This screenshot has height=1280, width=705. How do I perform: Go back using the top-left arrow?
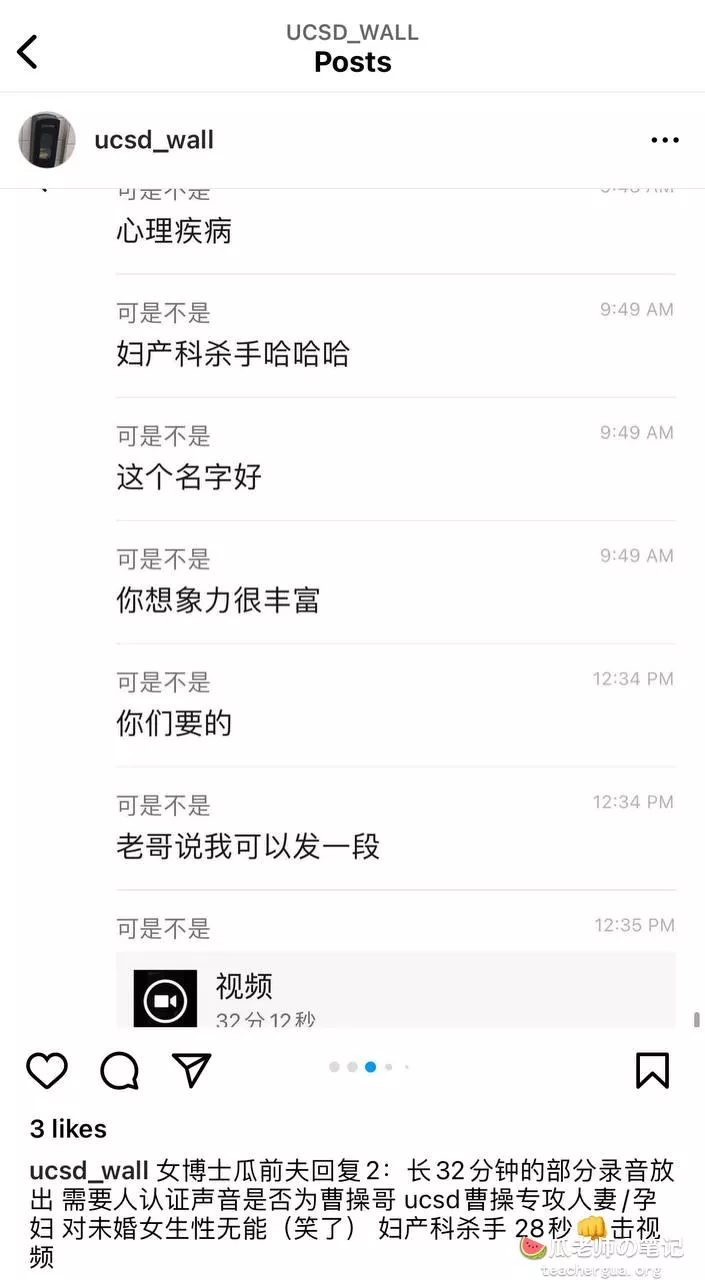(x=27, y=51)
